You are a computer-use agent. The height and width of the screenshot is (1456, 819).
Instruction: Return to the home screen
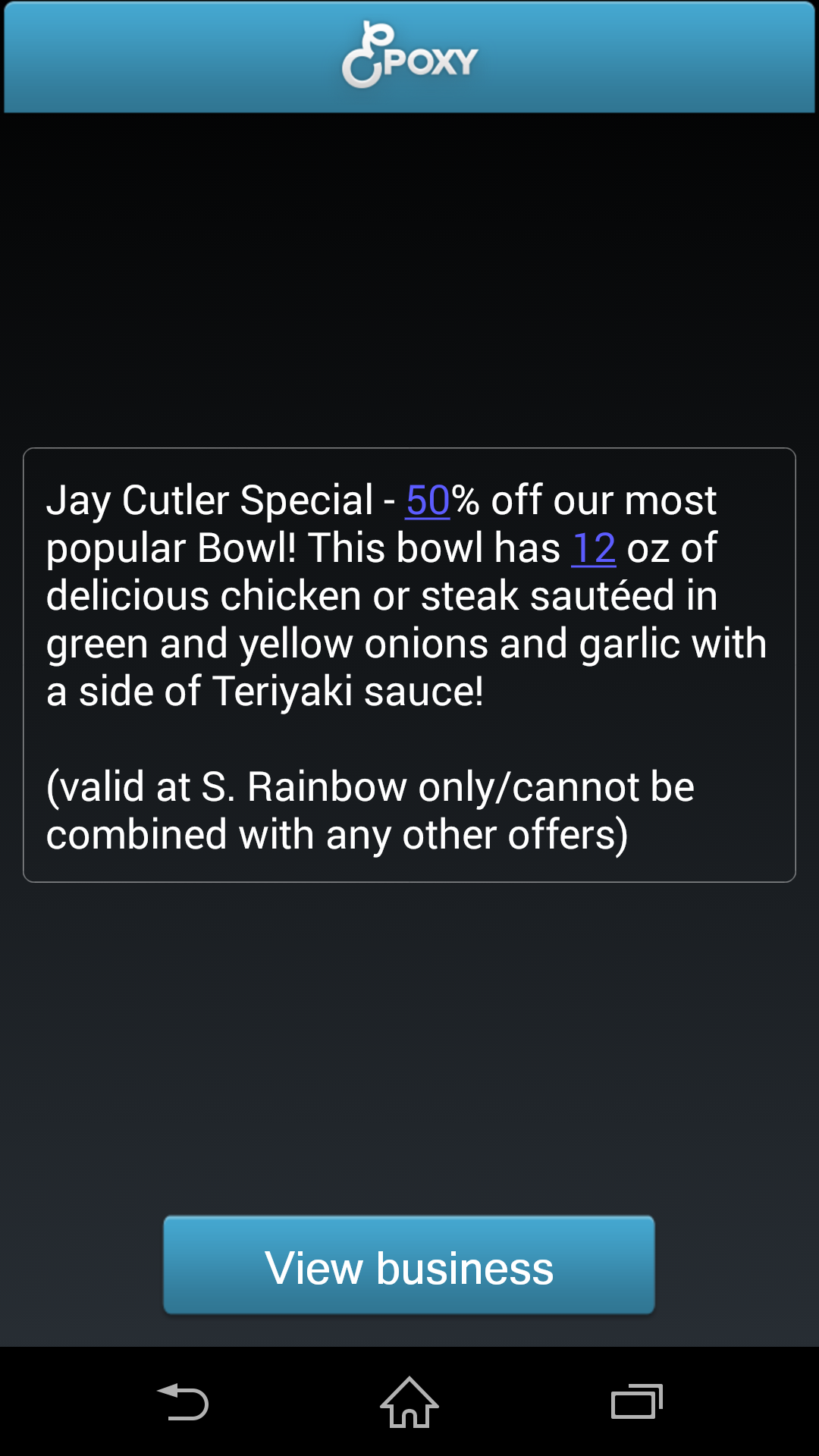pyautogui.click(x=409, y=1402)
